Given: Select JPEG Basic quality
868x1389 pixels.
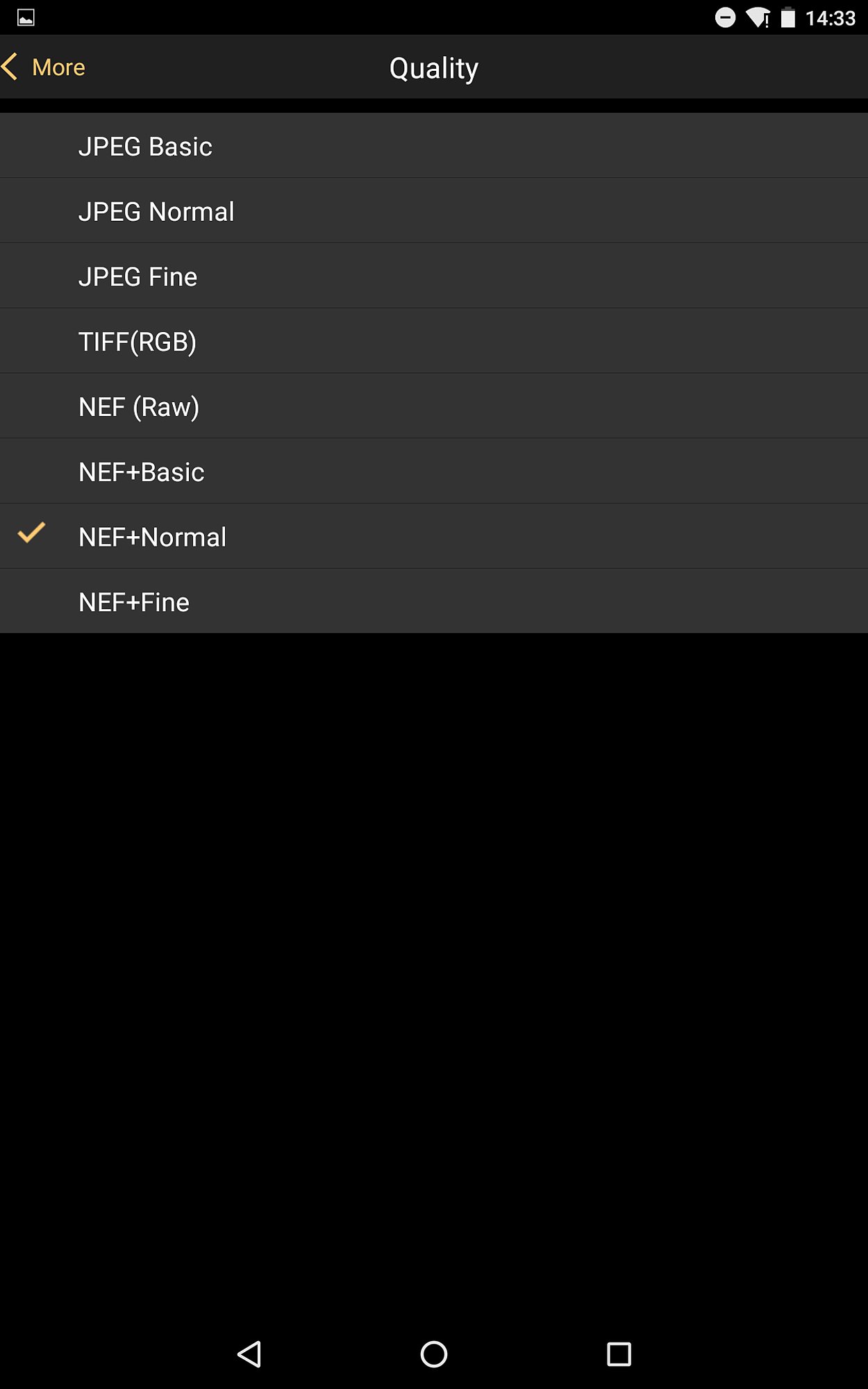Looking at the screenshot, I should [434, 146].
